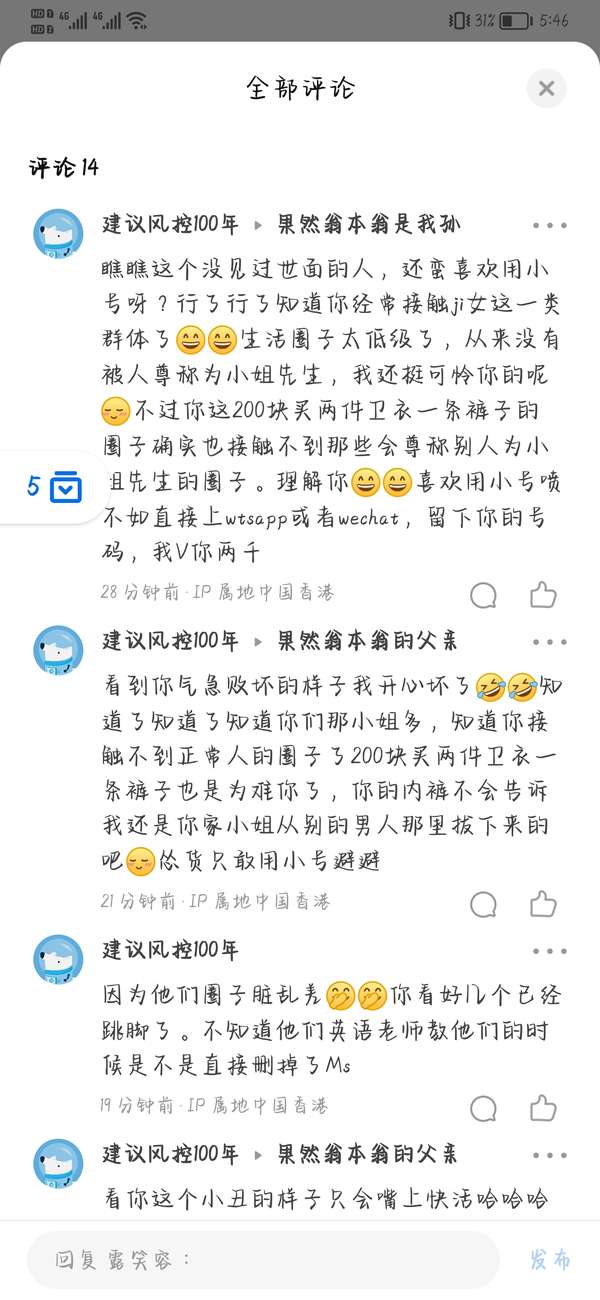Screen dimensions: 600x1300
Task: Open overflow menu on the 21 分钟前 comment
Action: (x=549, y=642)
